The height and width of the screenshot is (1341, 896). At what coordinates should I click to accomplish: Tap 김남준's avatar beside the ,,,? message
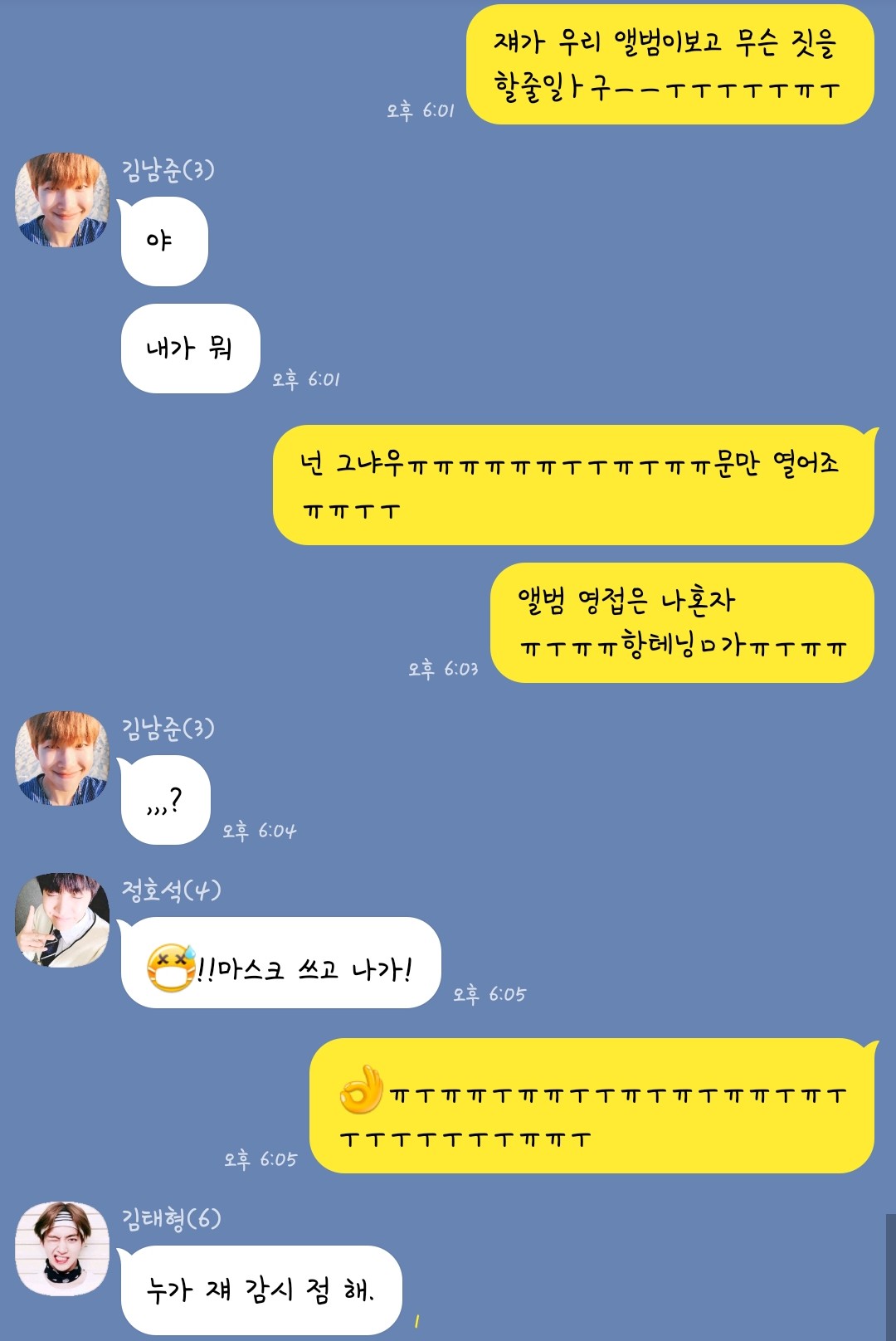point(62,758)
